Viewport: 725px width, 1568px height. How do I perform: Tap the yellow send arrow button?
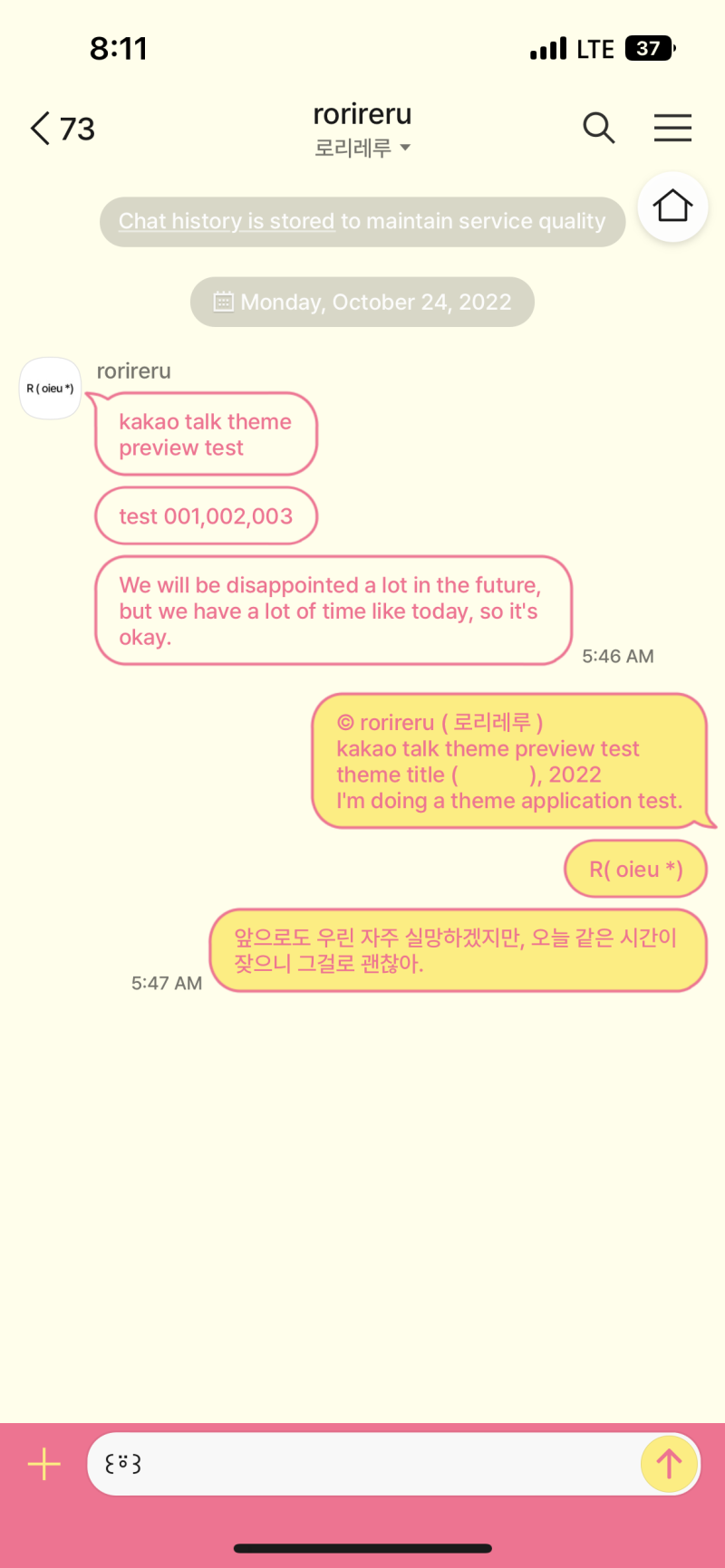tap(669, 1464)
